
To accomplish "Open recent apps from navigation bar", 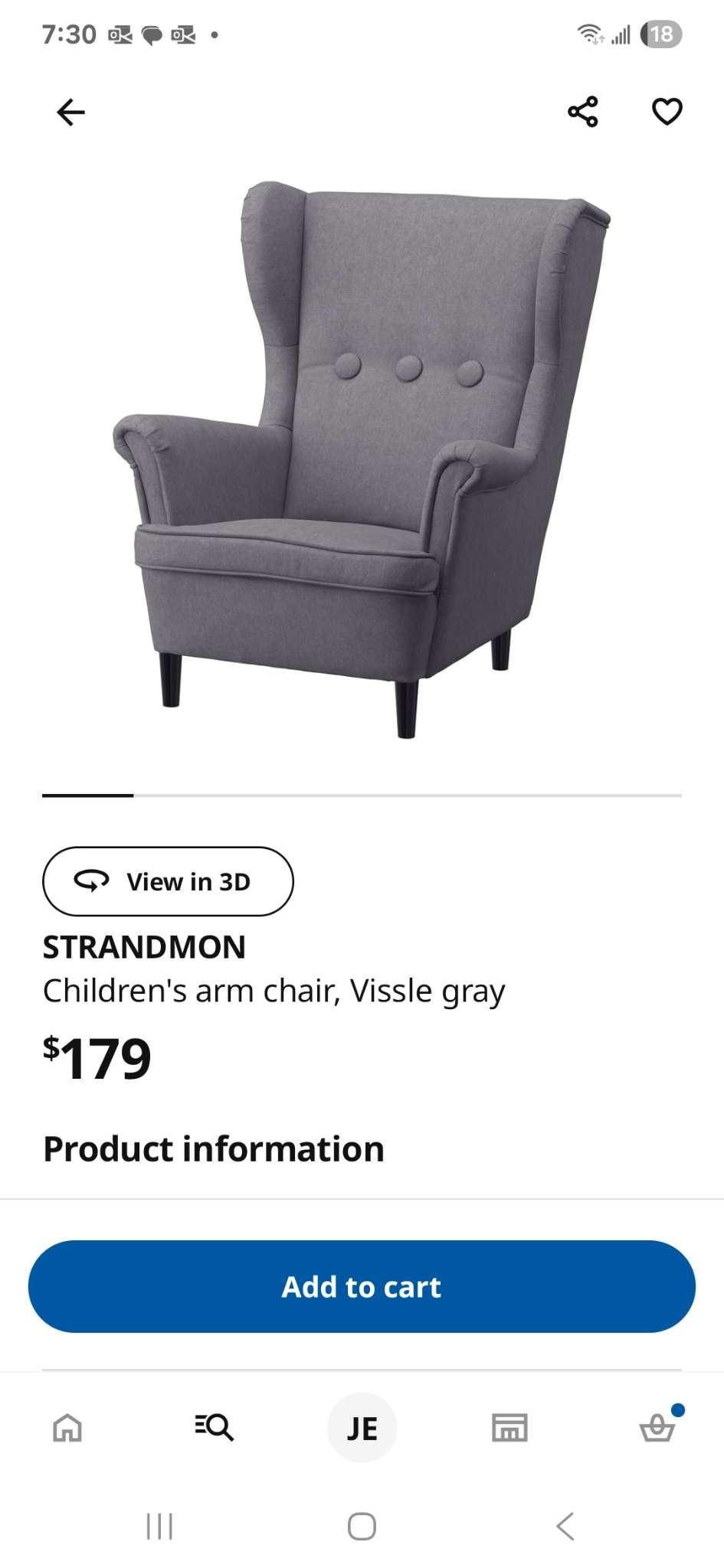I will [x=159, y=1526].
